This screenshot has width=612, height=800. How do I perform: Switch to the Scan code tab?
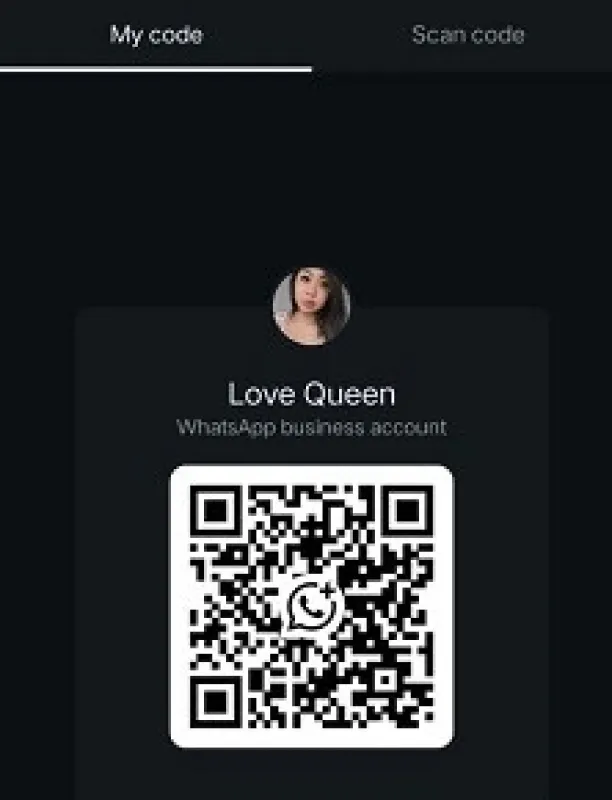[x=467, y=35]
